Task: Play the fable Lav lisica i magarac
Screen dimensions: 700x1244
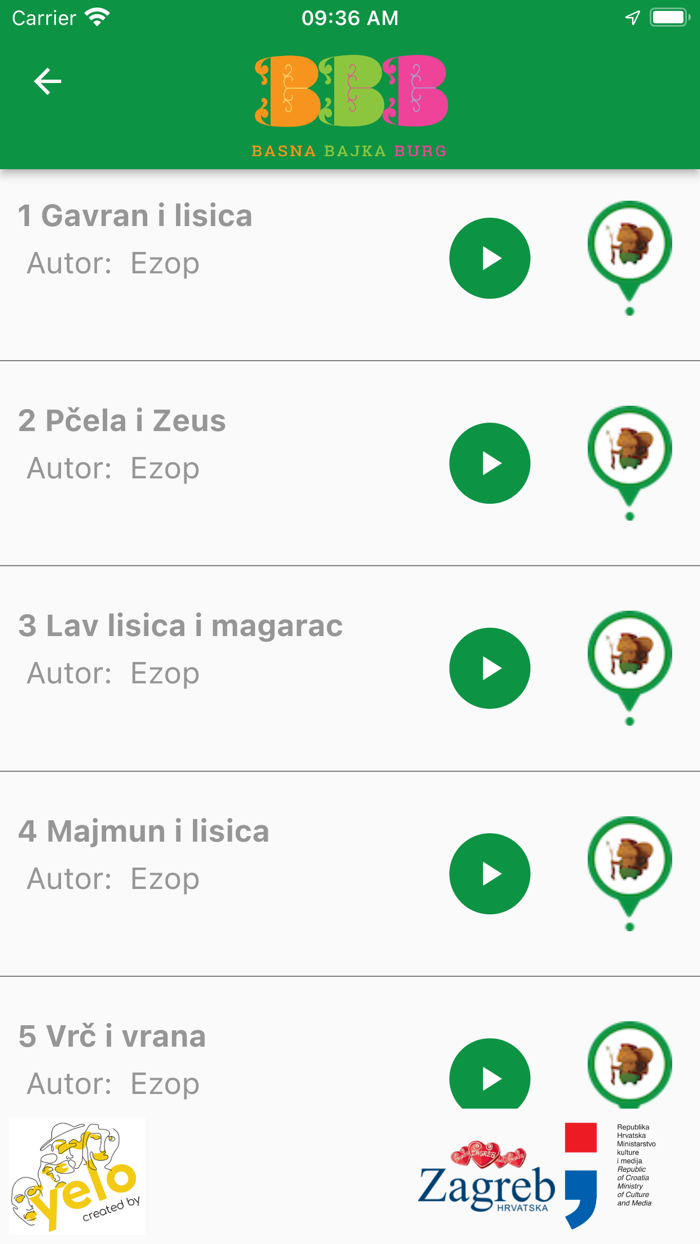Action: pos(490,668)
